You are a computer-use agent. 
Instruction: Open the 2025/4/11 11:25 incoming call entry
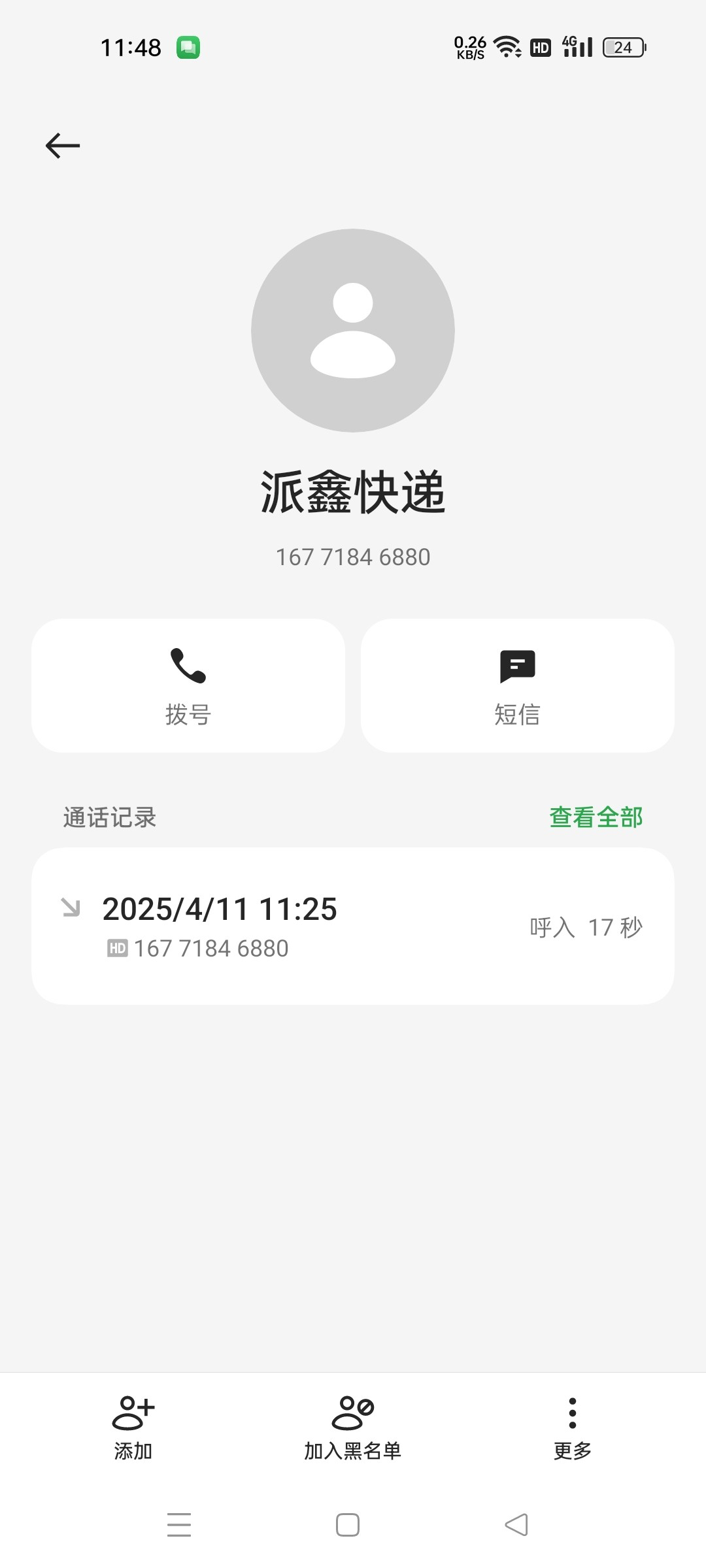click(x=353, y=926)
